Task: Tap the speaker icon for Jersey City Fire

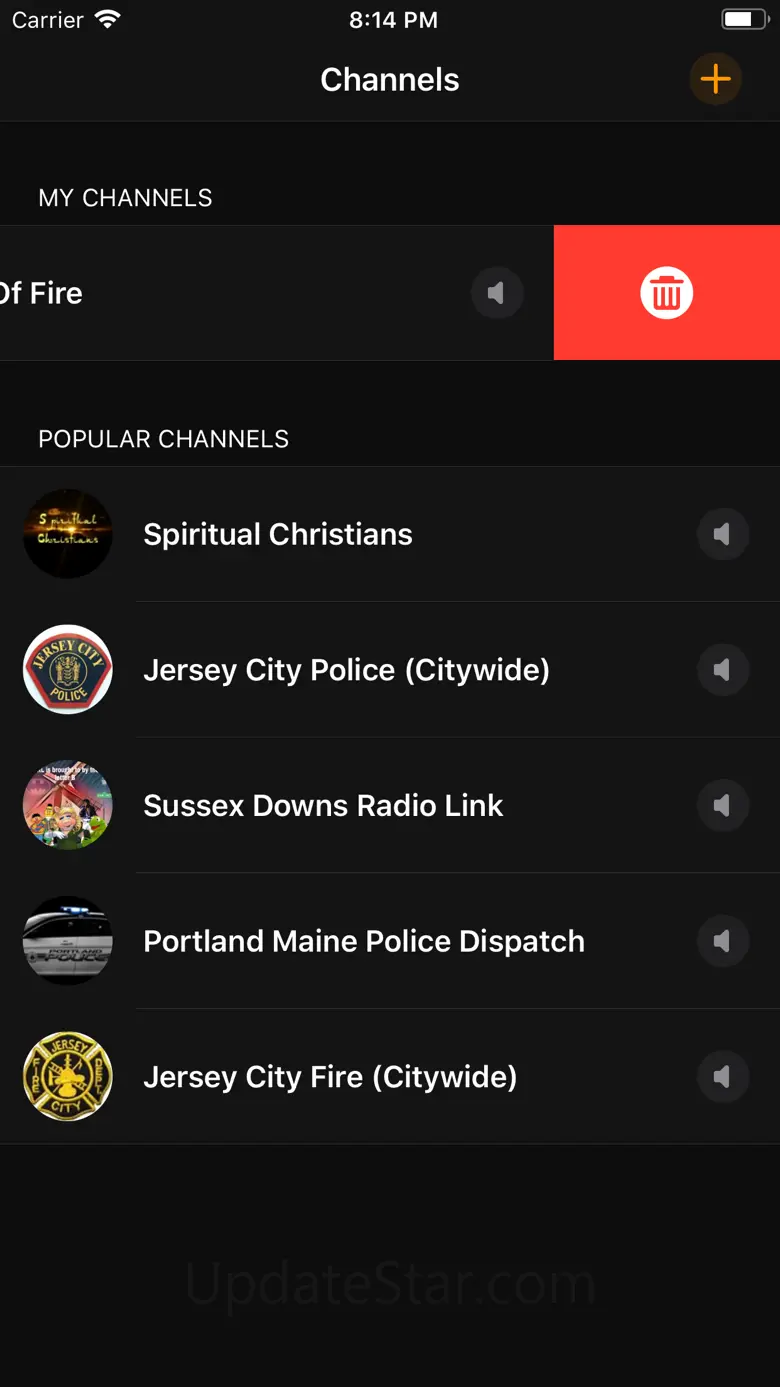Action: pyautogui.click(x=722, y=1077)
